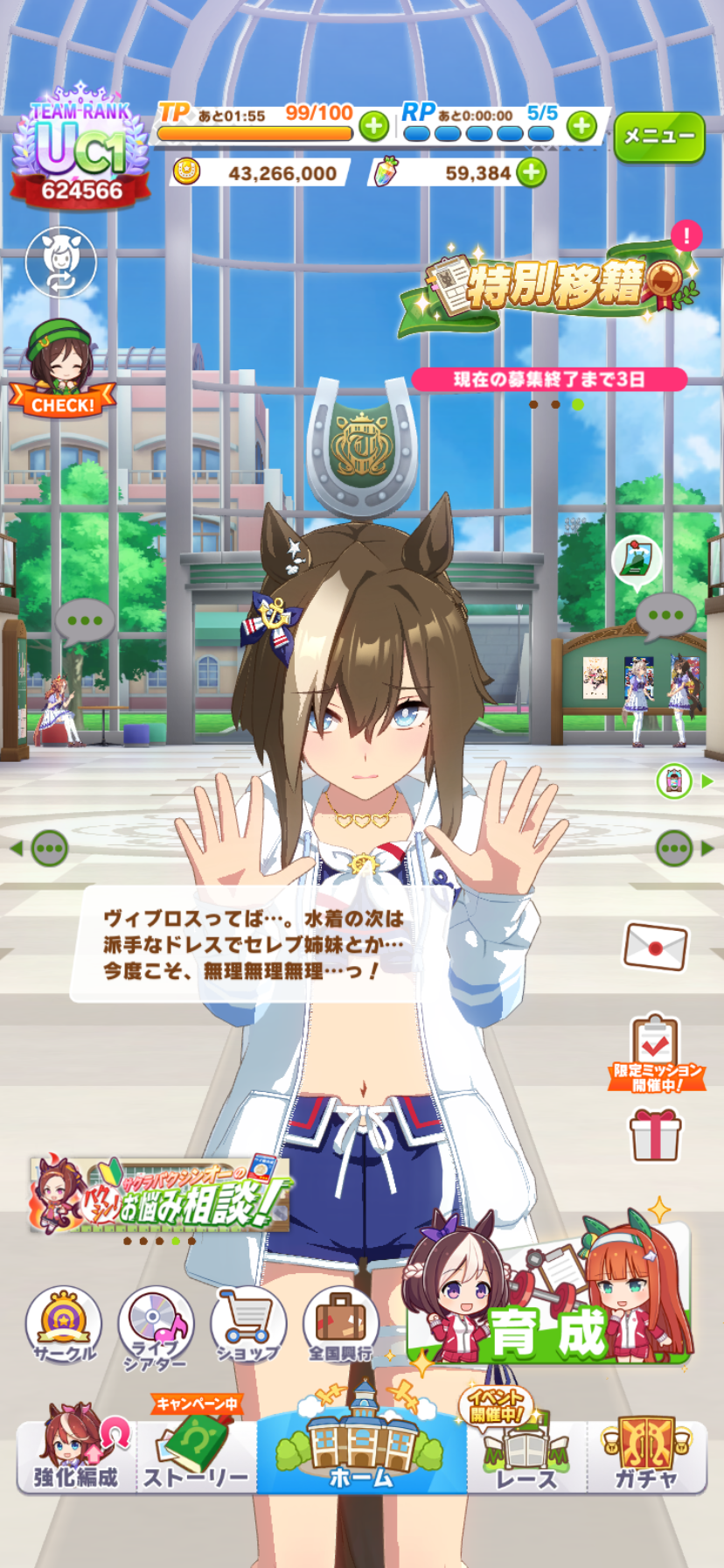Open the envelope mail icon
Viewport: 724px width, 1568px height.
point(655,946)
